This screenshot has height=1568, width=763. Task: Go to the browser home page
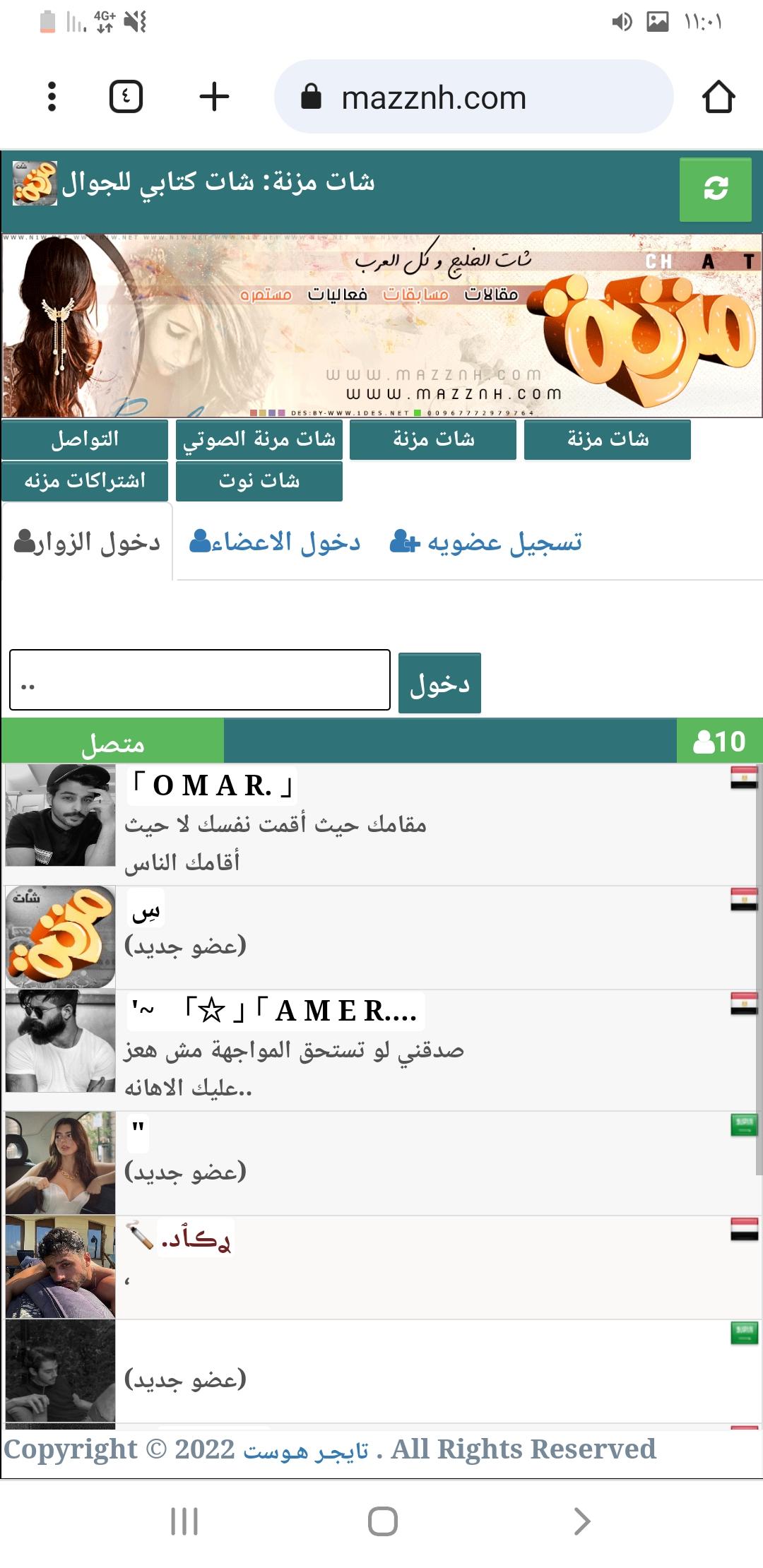(x=718, y=97)
